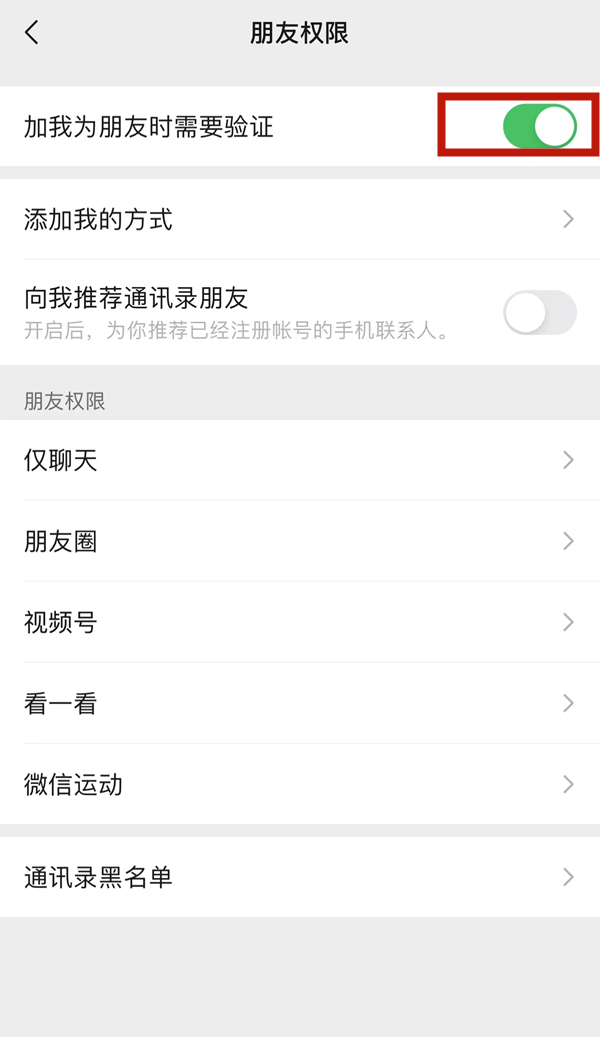
Task: Open 微信运动 permissions
Action: coord(300,784)
